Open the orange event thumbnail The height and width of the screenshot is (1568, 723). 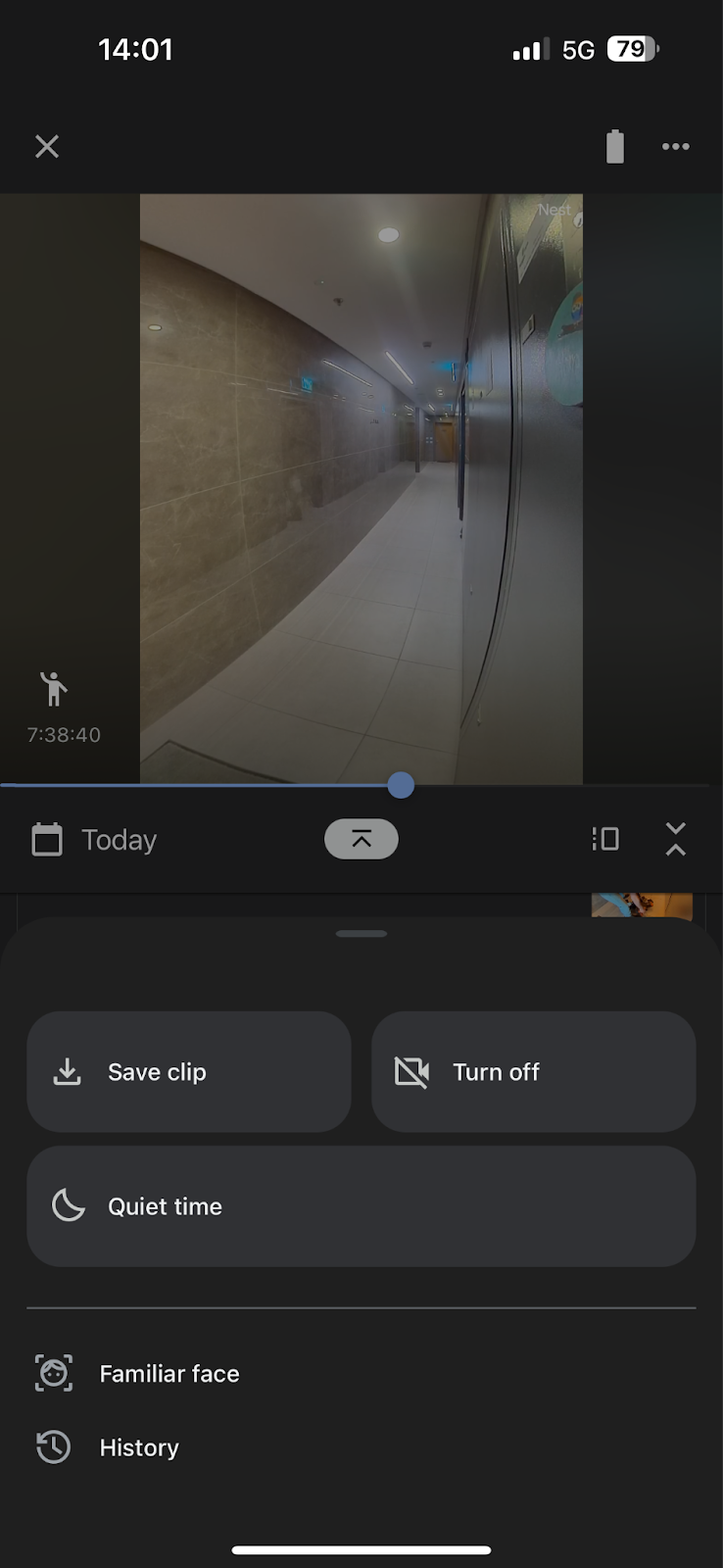[x=642, y=906]
